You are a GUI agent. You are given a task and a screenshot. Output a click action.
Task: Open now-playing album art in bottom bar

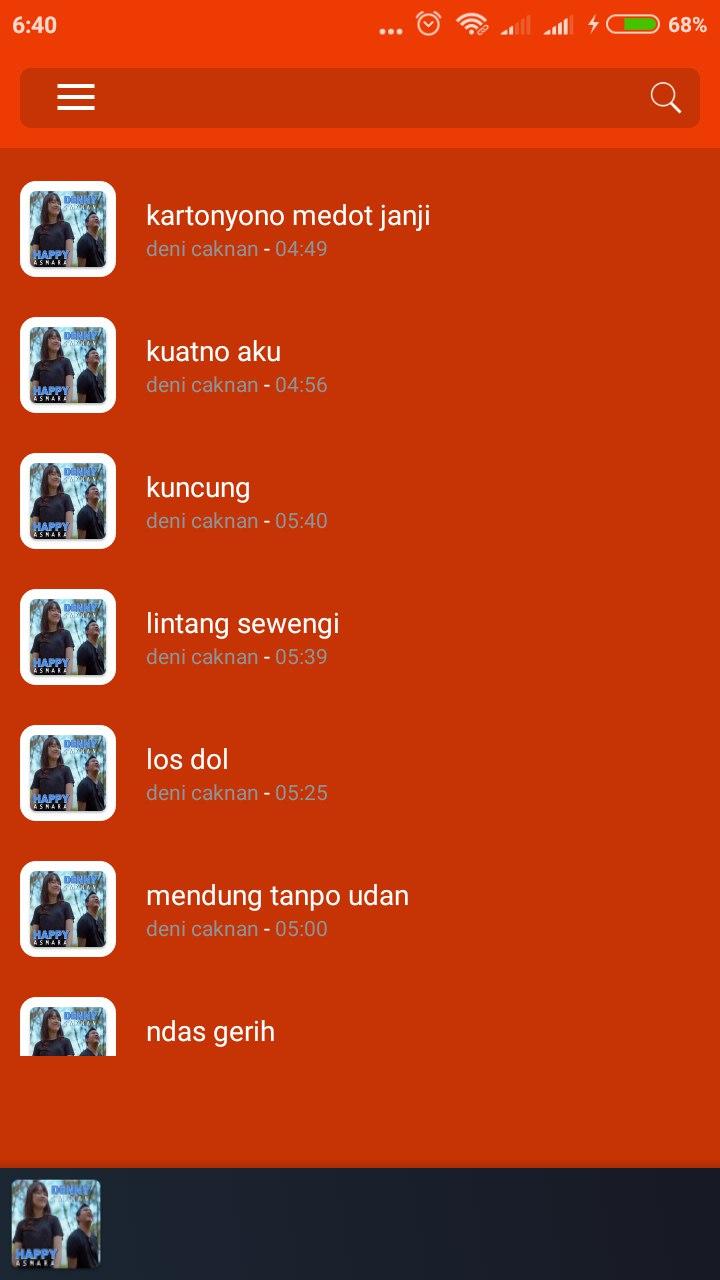(56, 1224)
